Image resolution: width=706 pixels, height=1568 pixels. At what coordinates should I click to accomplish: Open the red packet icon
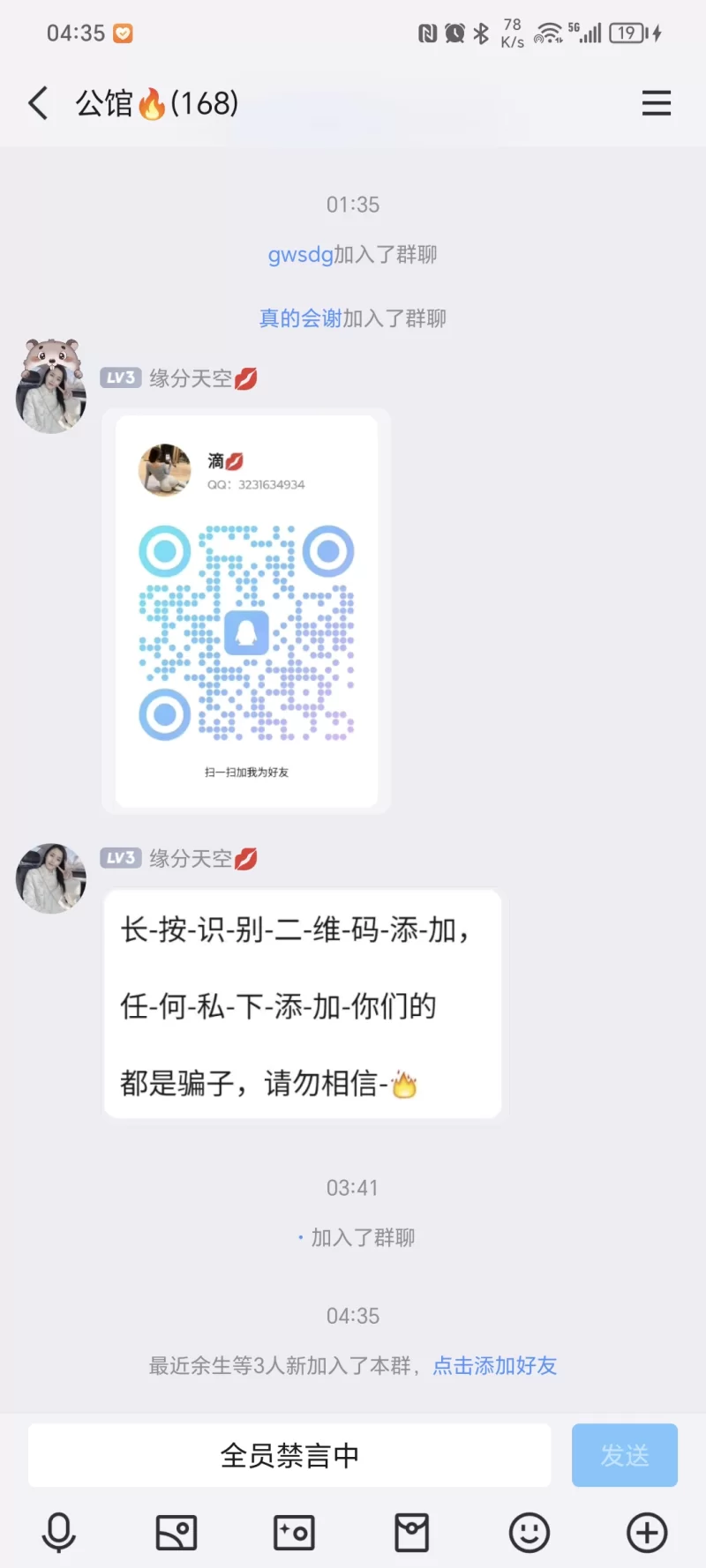click(411, 1533)
